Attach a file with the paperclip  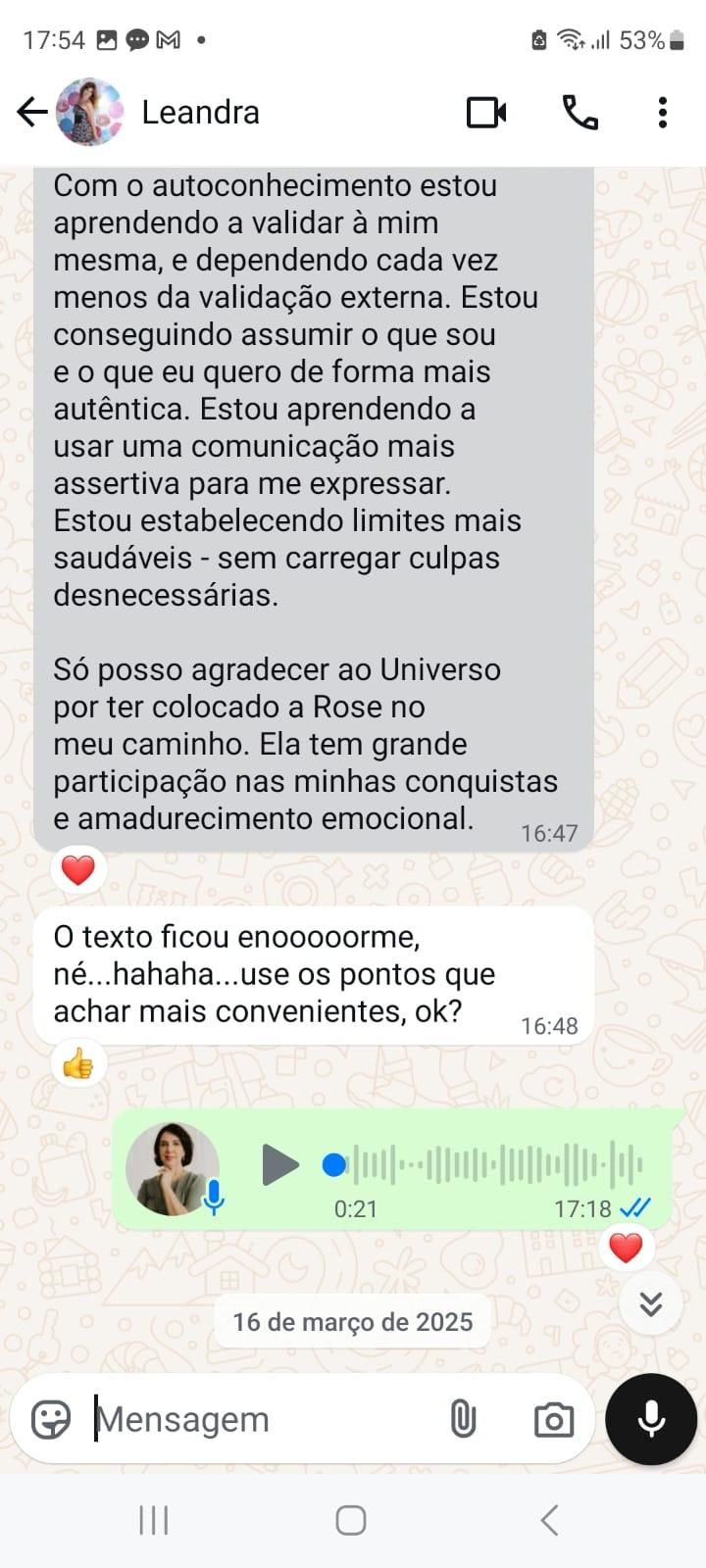coord(463,1419)
